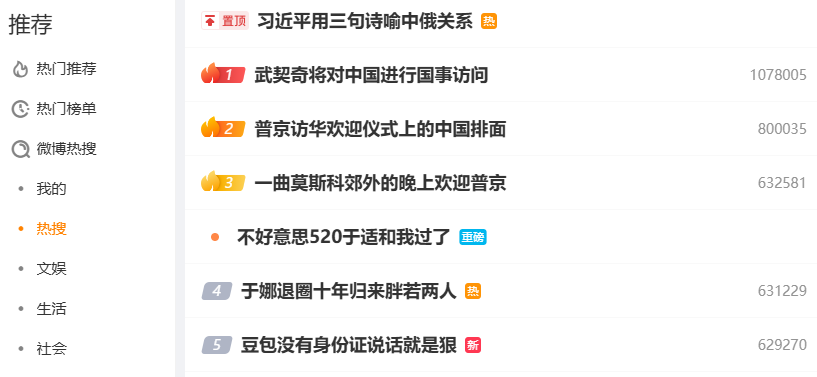Open topic 于娜退圈十年归来胖若两人
The image size is (817, 377).
pos(349,291)
